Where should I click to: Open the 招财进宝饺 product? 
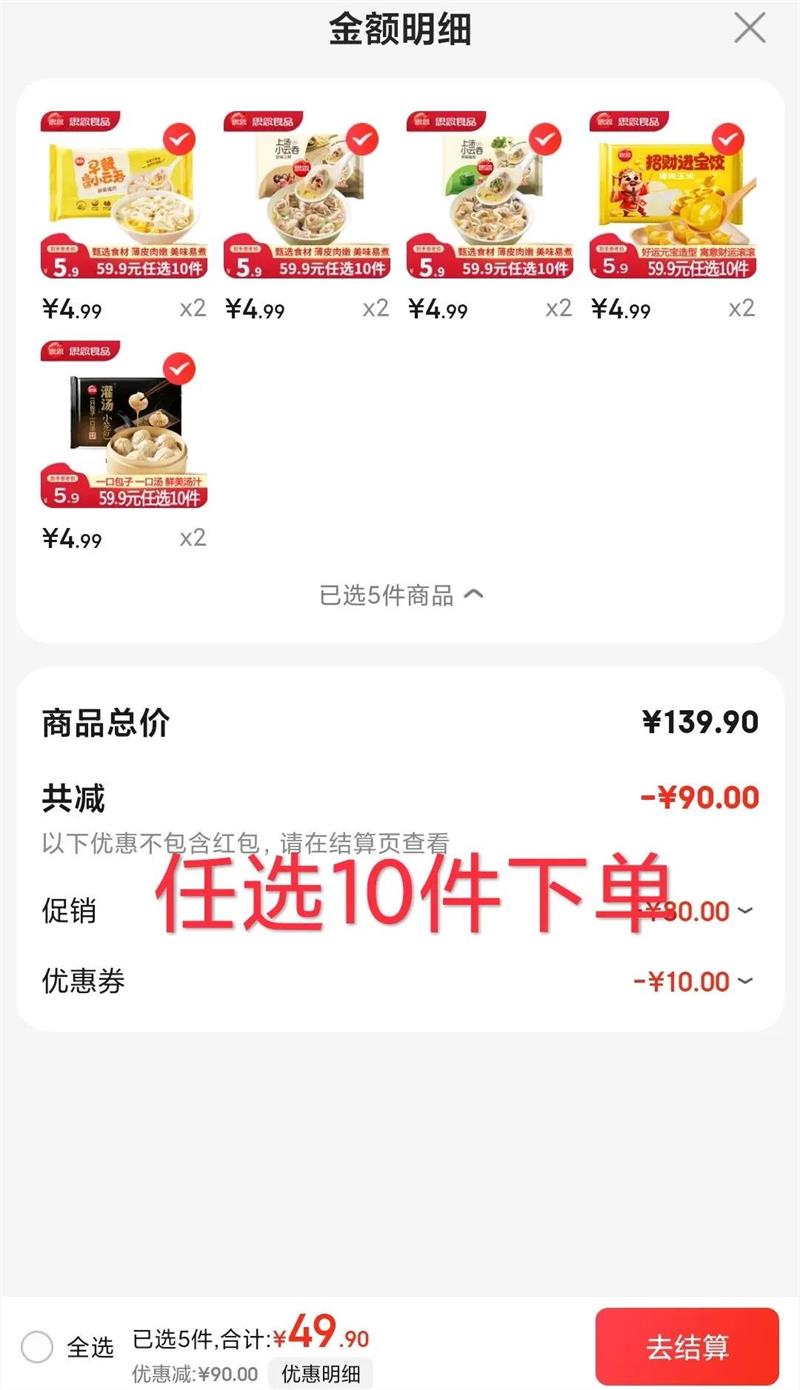[672, 198]
